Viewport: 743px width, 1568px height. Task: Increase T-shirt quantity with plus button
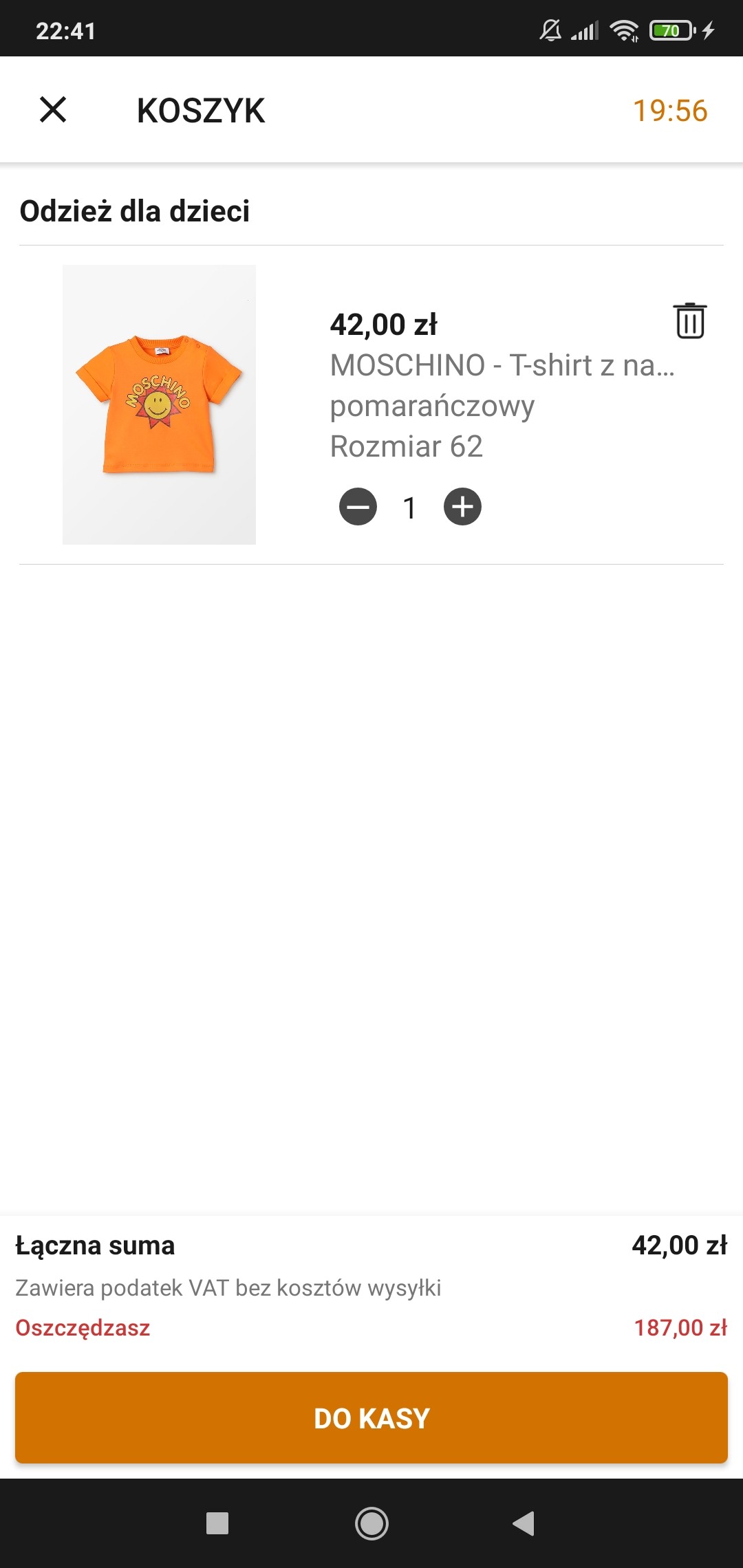[462, 508]
